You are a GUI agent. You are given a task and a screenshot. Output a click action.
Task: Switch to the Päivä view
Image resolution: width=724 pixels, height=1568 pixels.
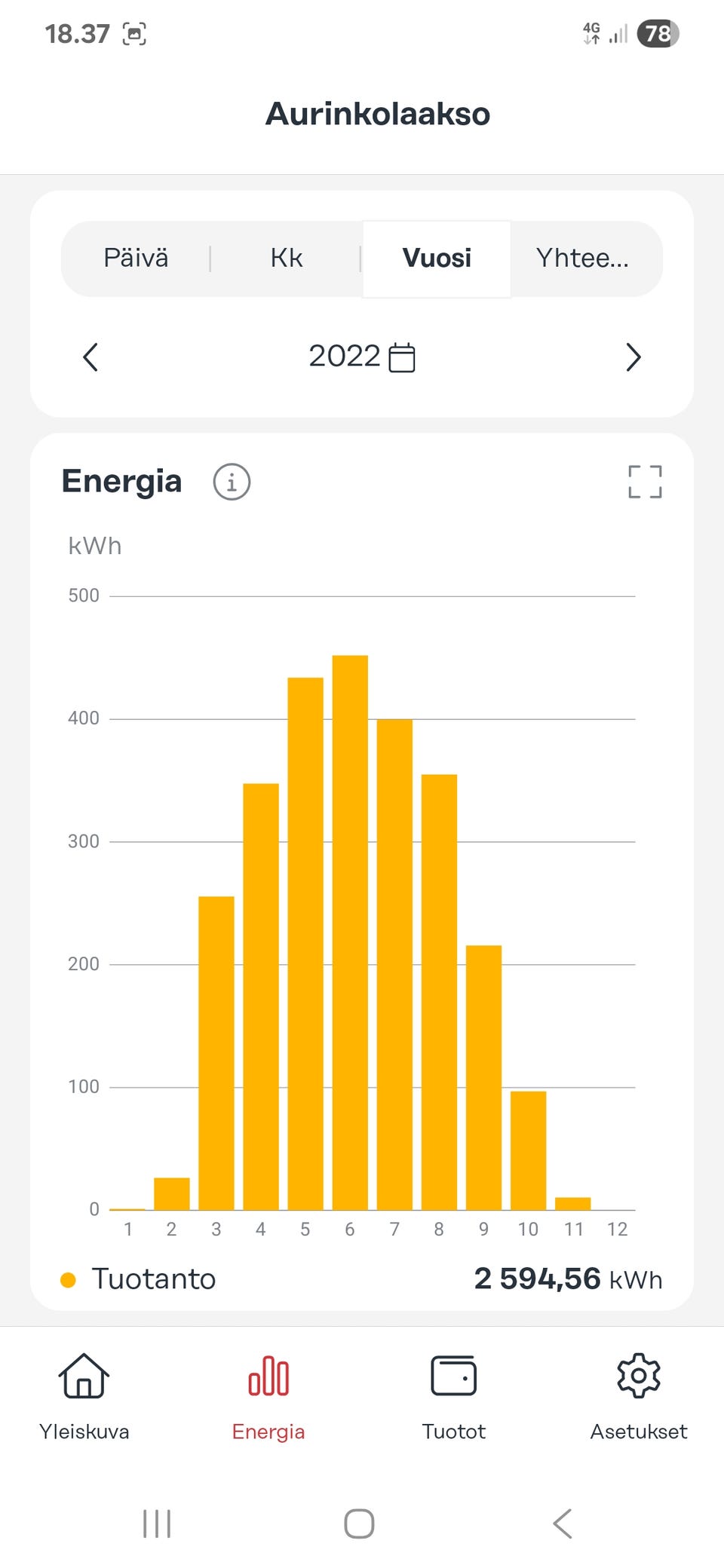pyautogui.click(x=136, y=259)
